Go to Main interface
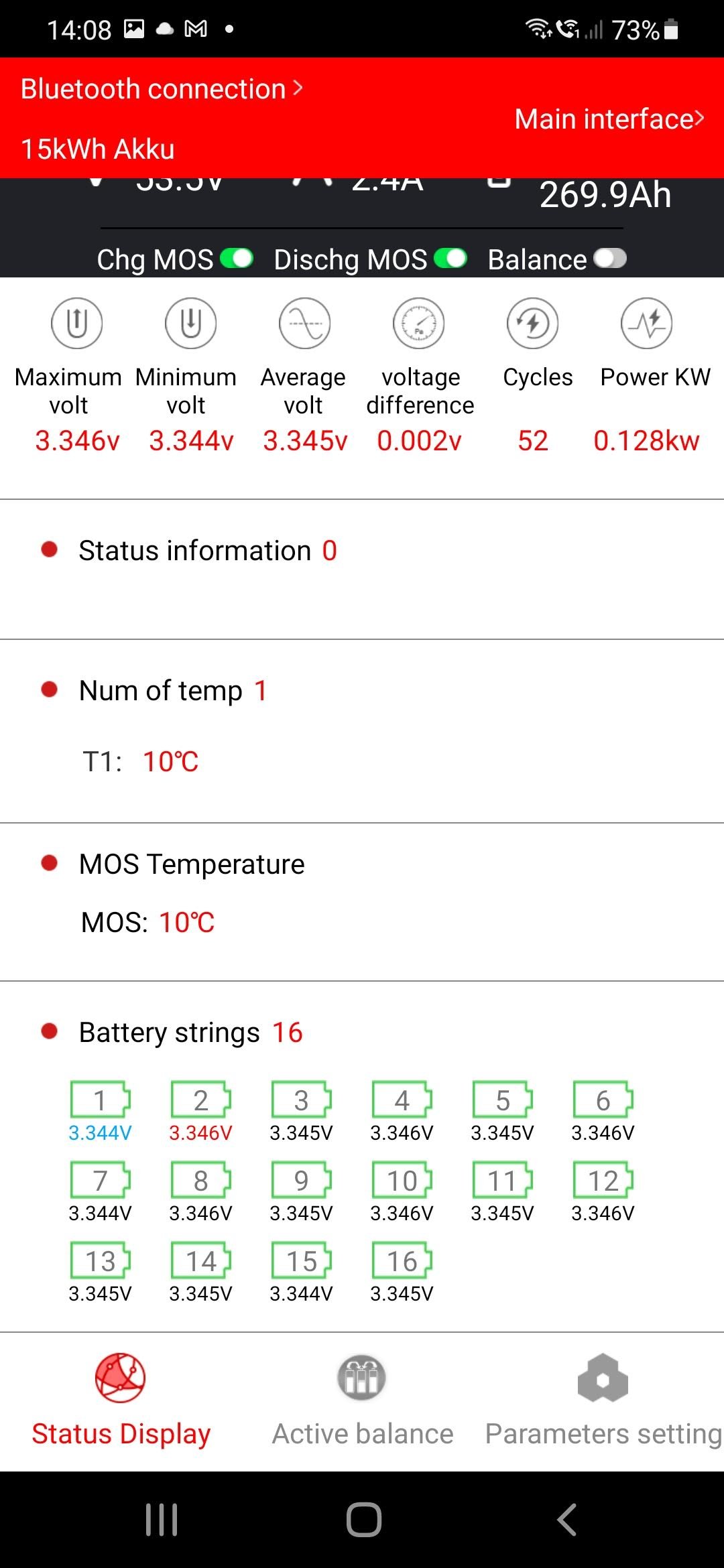Screen dimensions: 724x1568 pos(609,119)
